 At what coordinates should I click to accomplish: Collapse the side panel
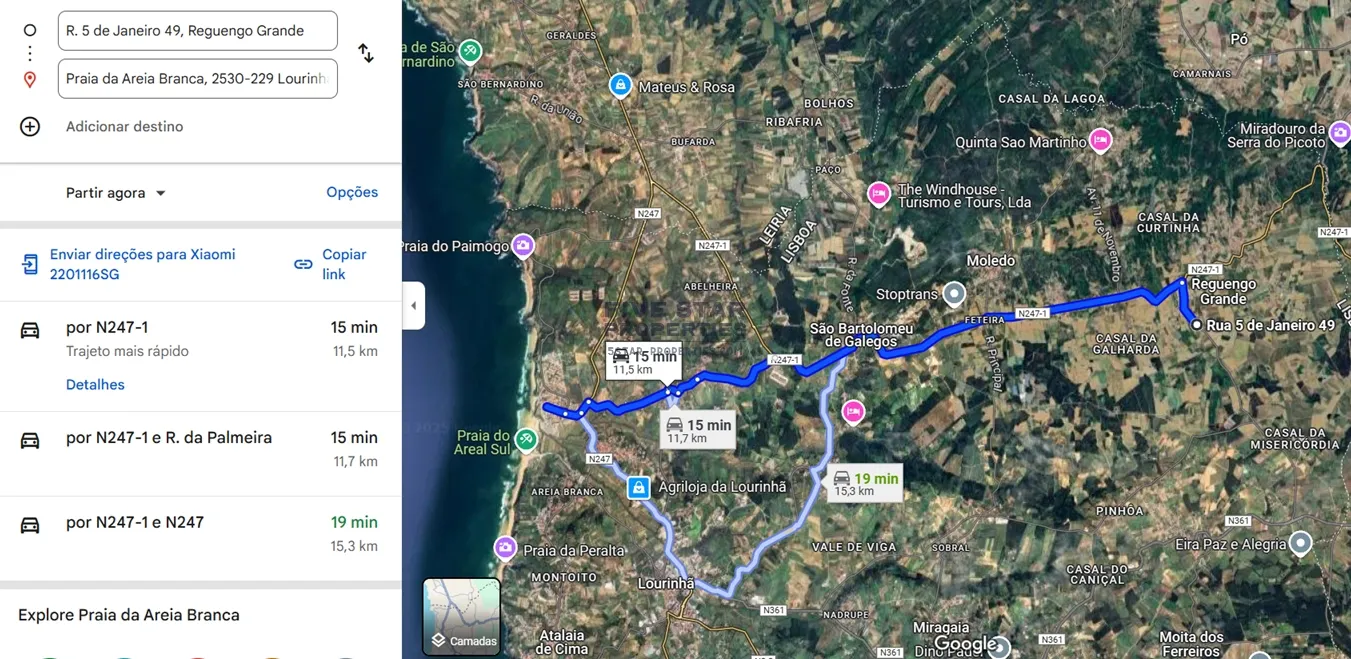pos(414,305)
